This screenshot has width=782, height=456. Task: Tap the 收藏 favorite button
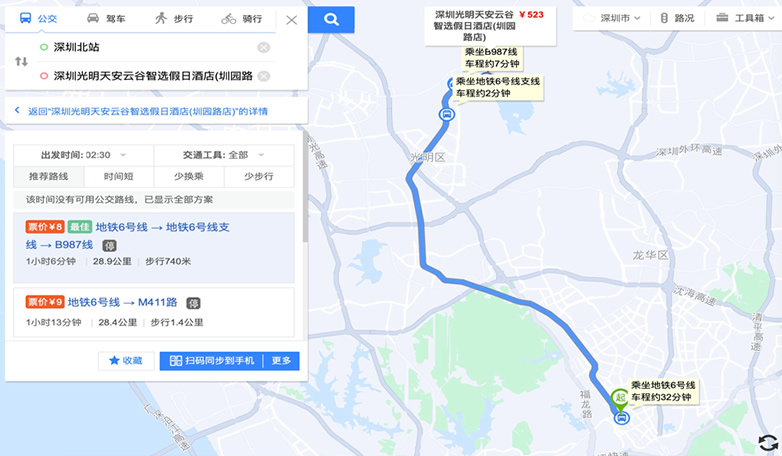pos(126,360)
